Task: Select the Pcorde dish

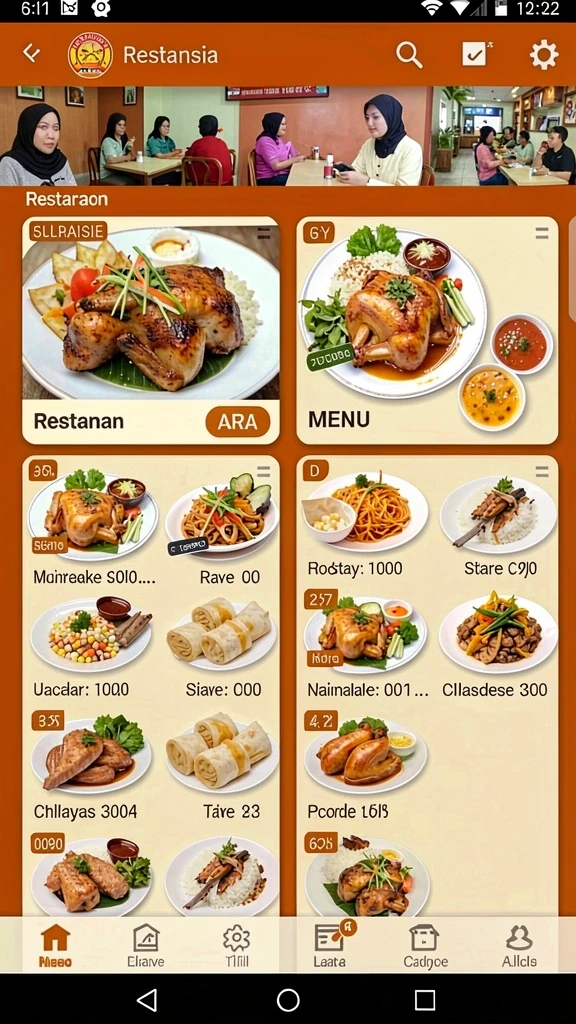Action: [x=364, y=766]
